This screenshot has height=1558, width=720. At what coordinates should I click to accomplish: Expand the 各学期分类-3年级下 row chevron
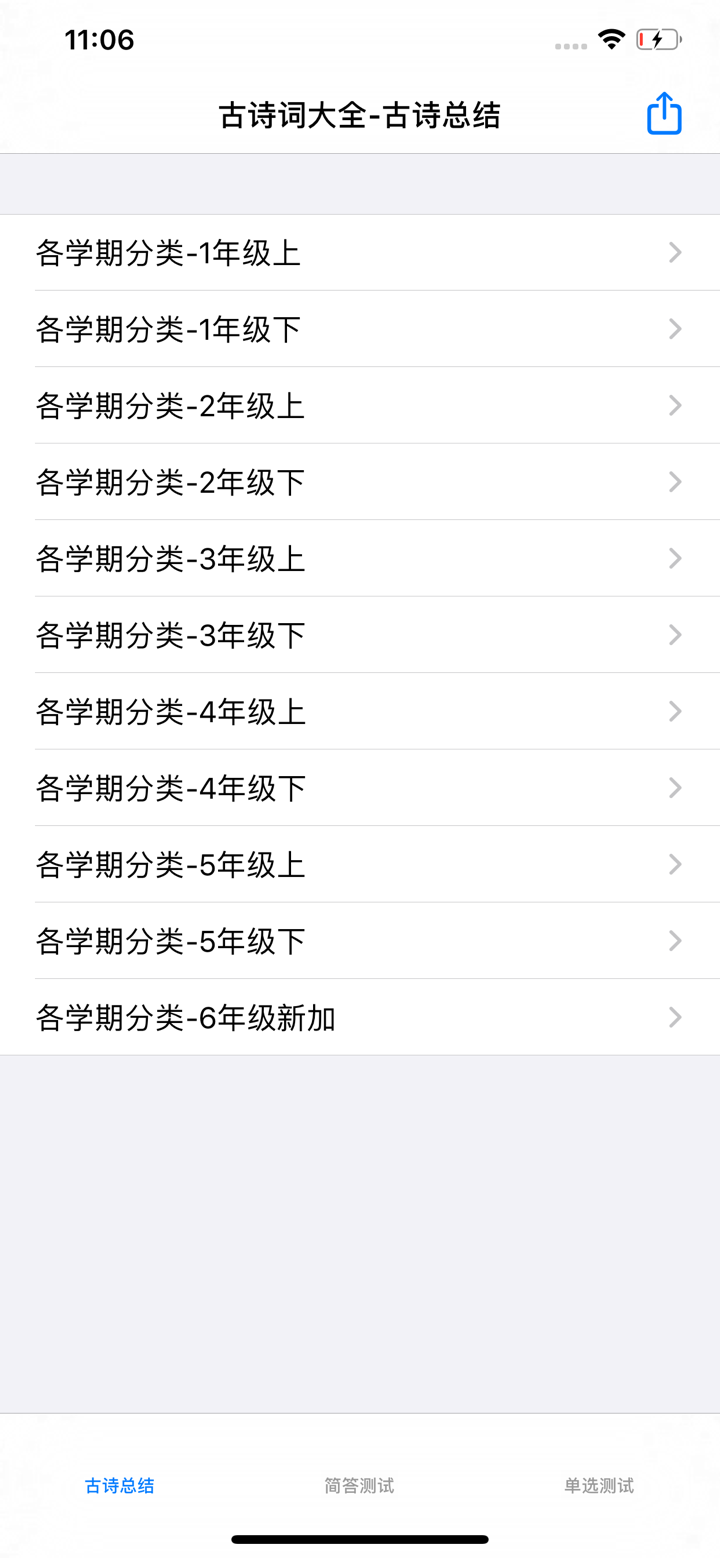pos(675,635)
